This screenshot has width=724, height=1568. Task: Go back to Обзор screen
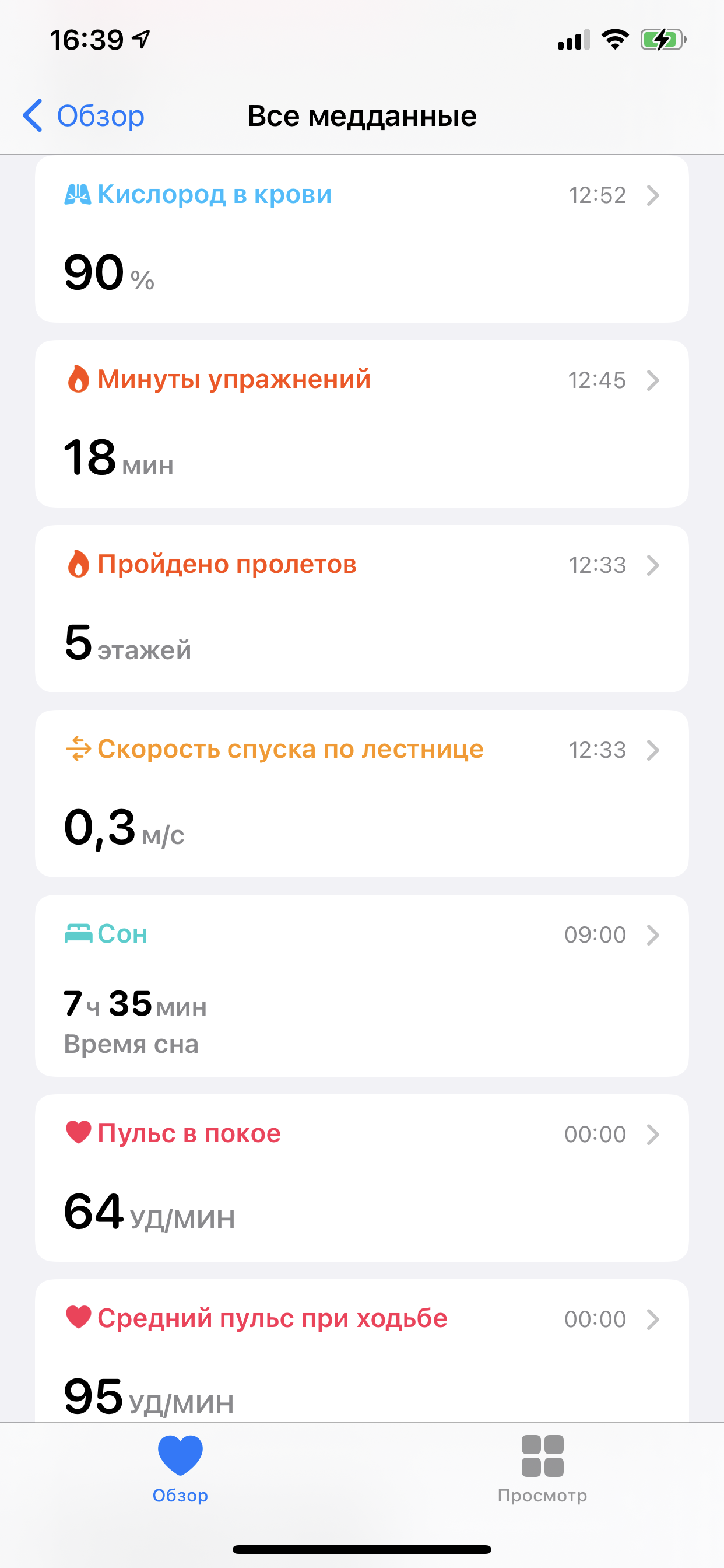pos(84,116)
